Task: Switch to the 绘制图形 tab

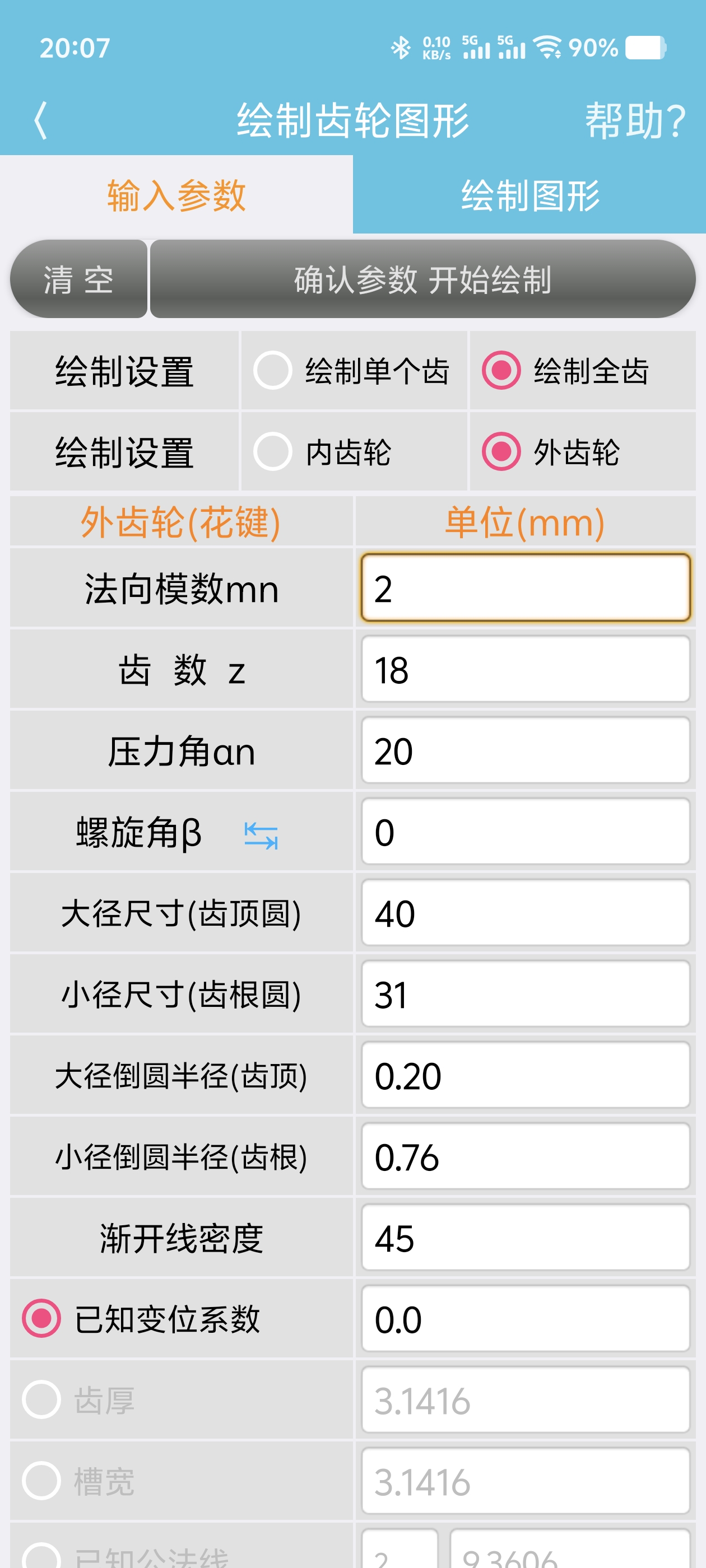Action: [529, 195]
